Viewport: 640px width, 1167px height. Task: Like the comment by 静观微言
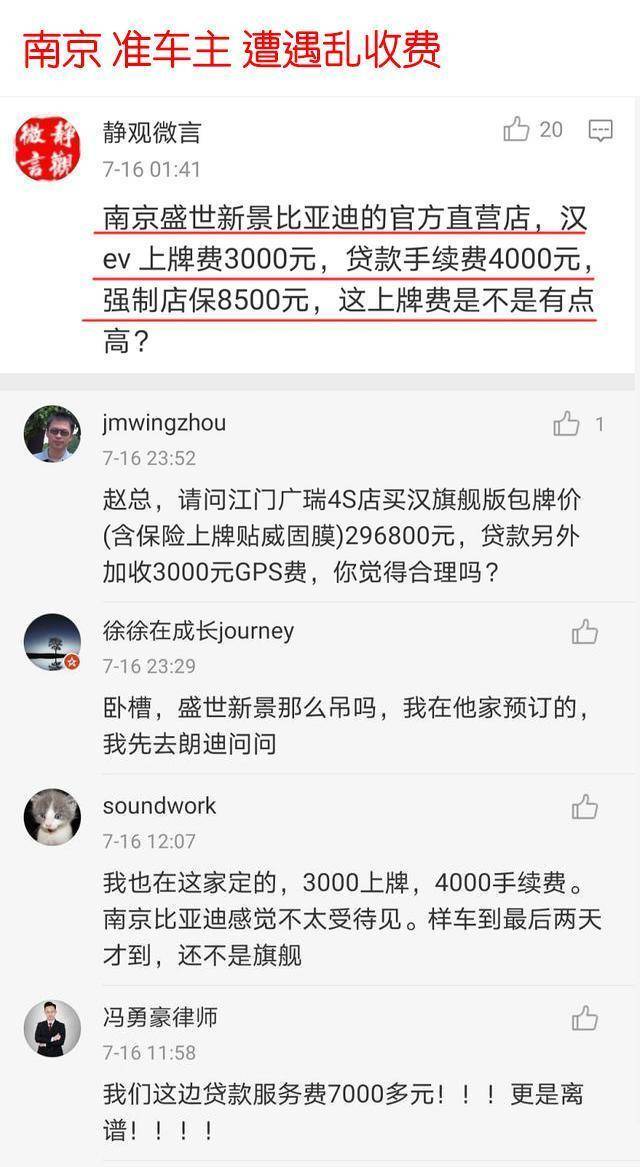pos(517,129)
